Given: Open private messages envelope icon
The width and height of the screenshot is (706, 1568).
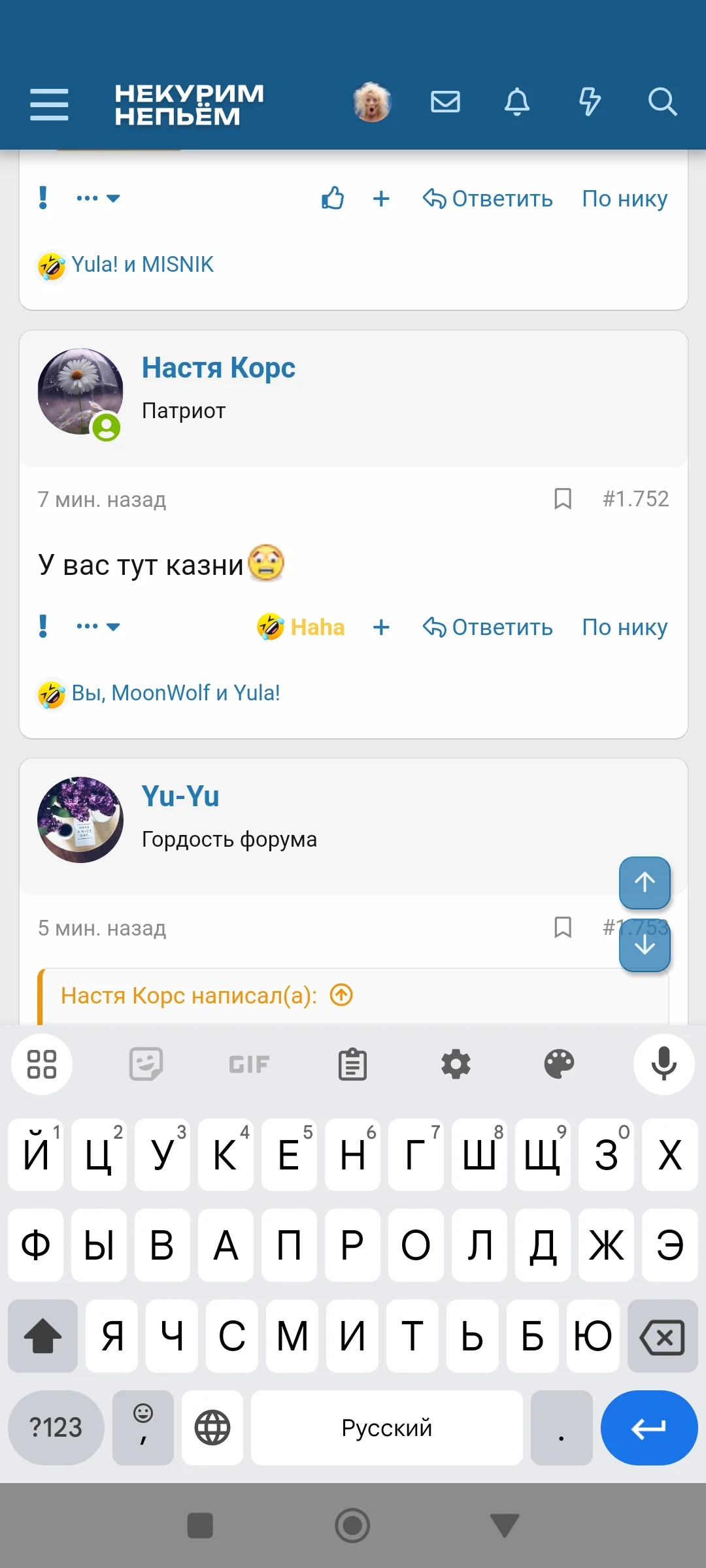Looking at the screenshot, I should [445, 102].
